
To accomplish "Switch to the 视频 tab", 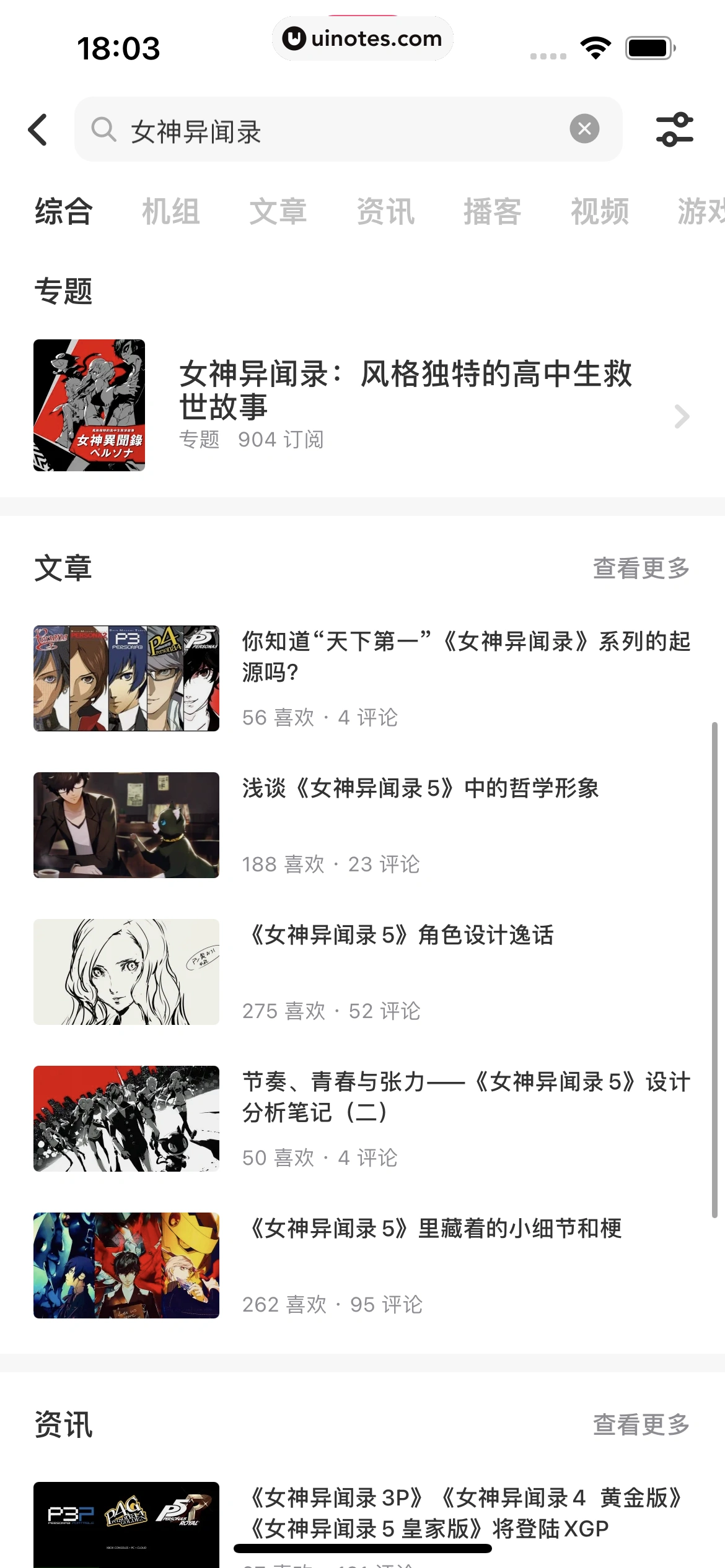I will (x=599, y=211).
